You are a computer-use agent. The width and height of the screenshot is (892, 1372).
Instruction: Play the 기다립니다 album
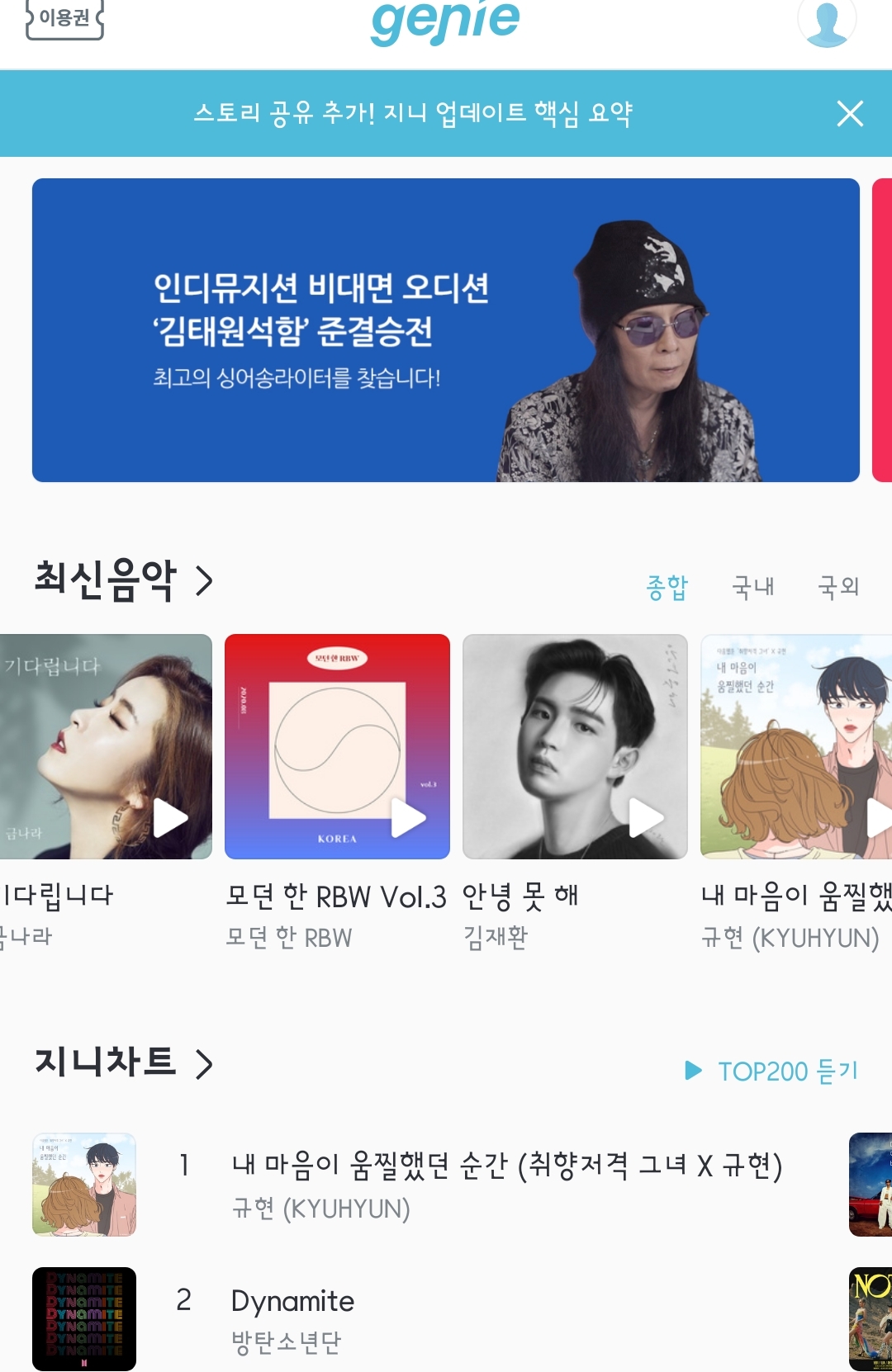point(170,818)
